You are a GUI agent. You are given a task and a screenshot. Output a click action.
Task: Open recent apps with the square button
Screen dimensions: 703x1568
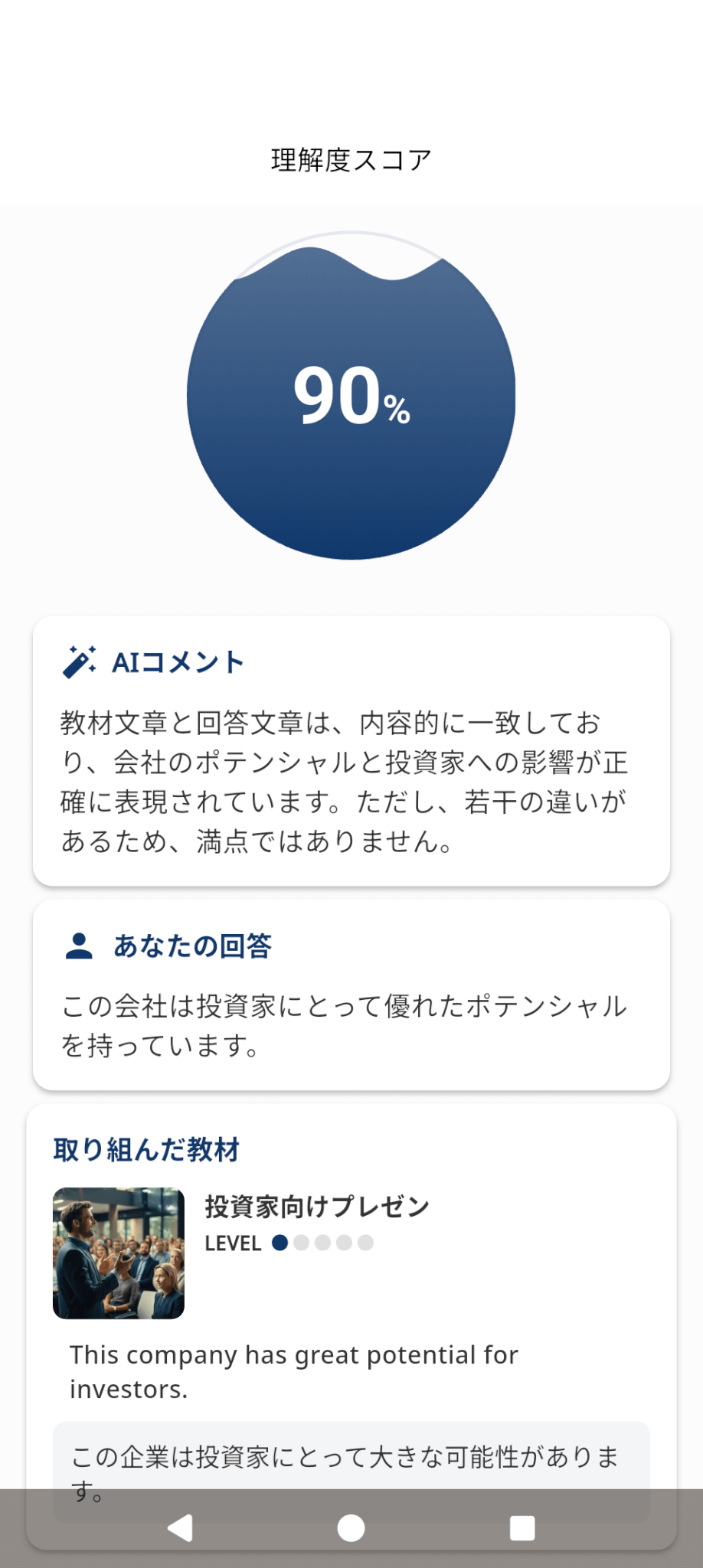click(522, 1527)
